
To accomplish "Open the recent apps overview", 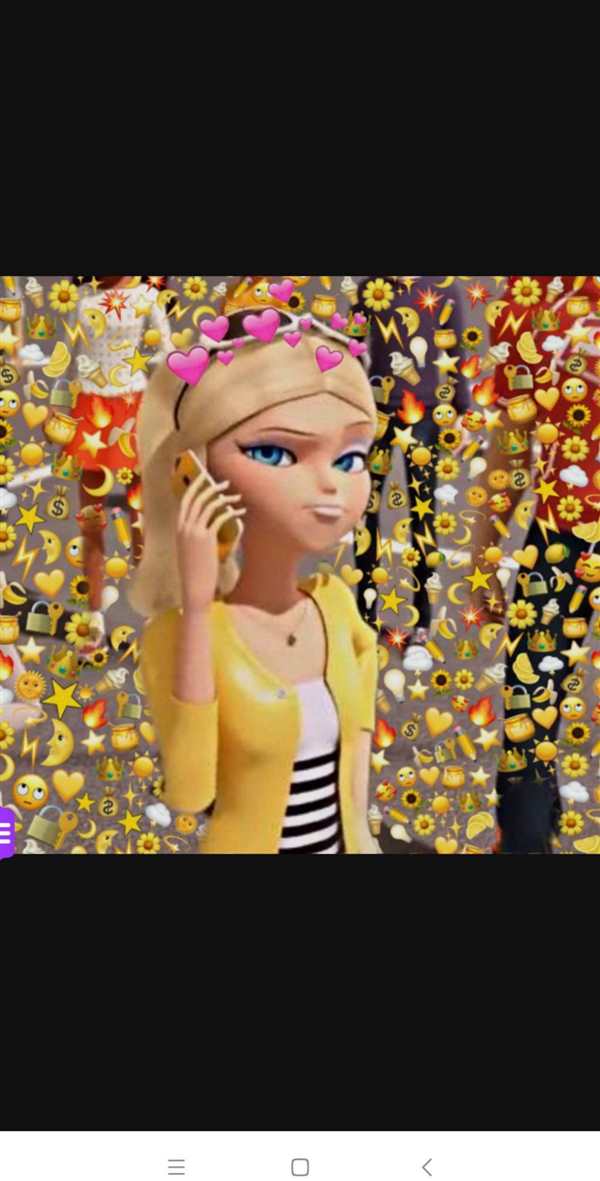I will pyautogui.click(x=176, y=1166).
